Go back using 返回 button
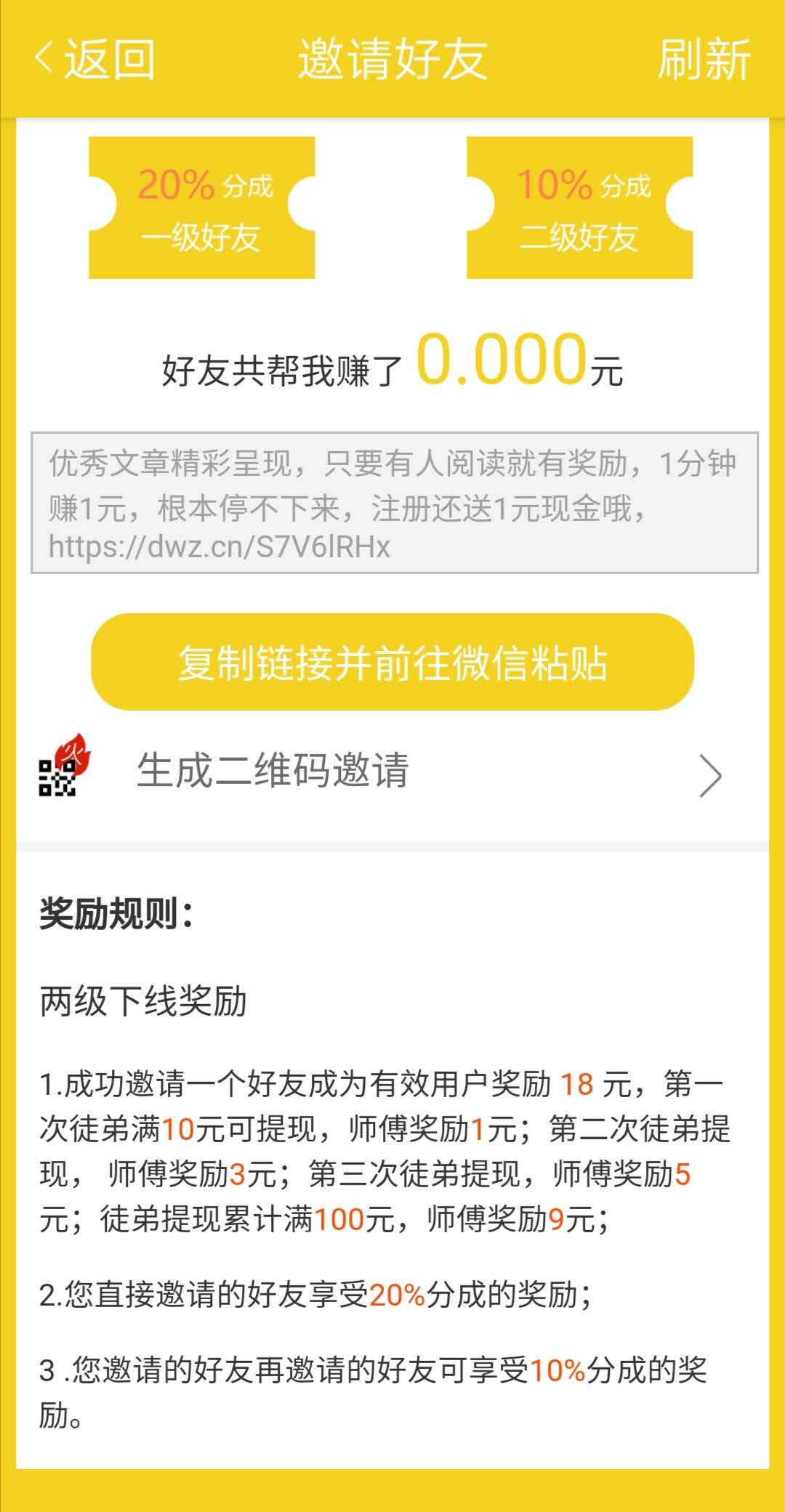 95,60
